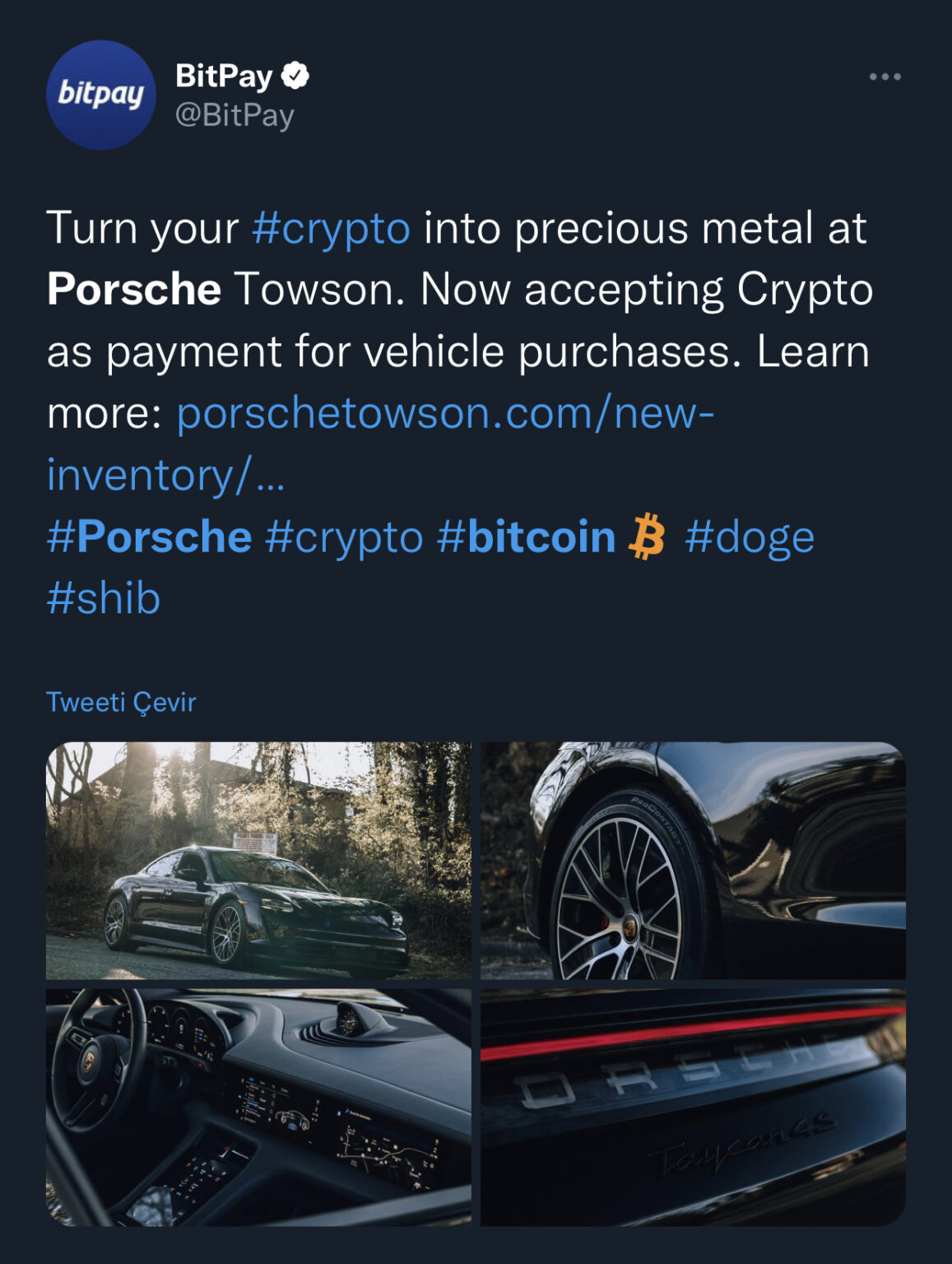952x1264 pixels.
Task: Open the #bitcoin hashtag
Action: [x=527, y=537]
